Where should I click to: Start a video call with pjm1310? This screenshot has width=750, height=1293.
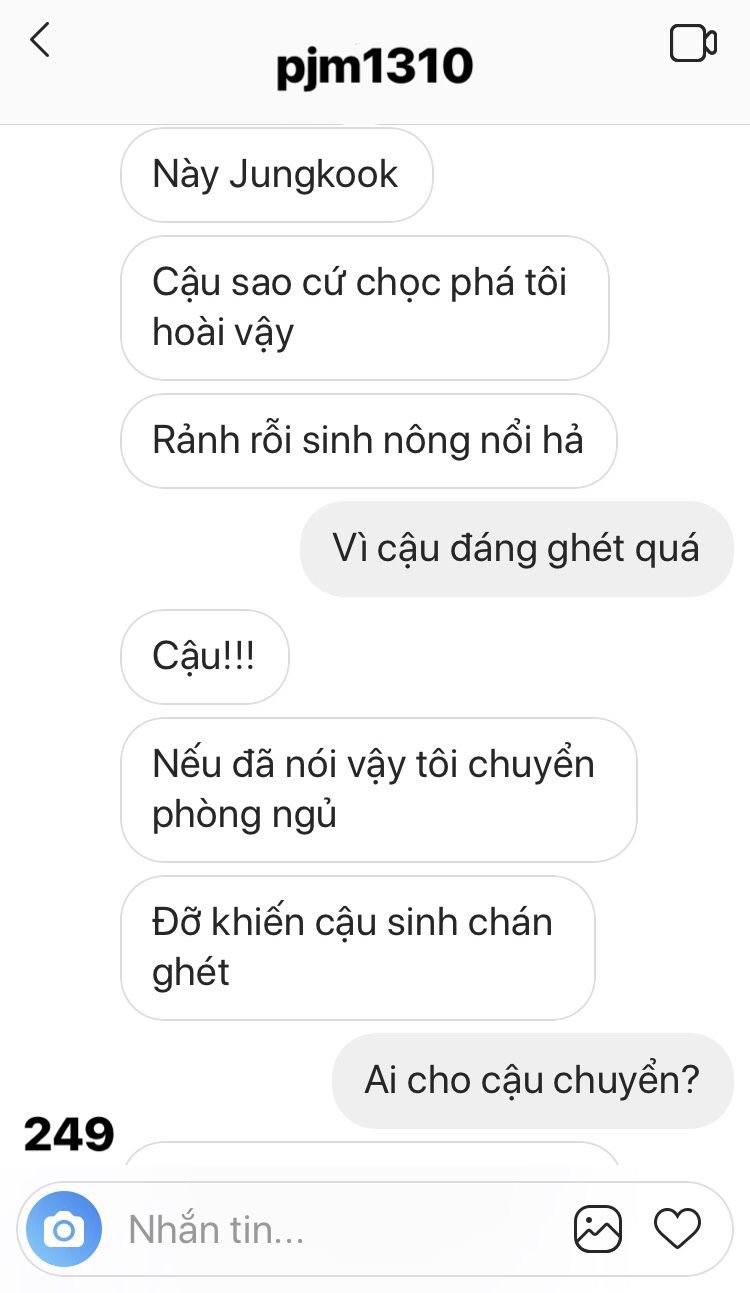click(692, 43)
